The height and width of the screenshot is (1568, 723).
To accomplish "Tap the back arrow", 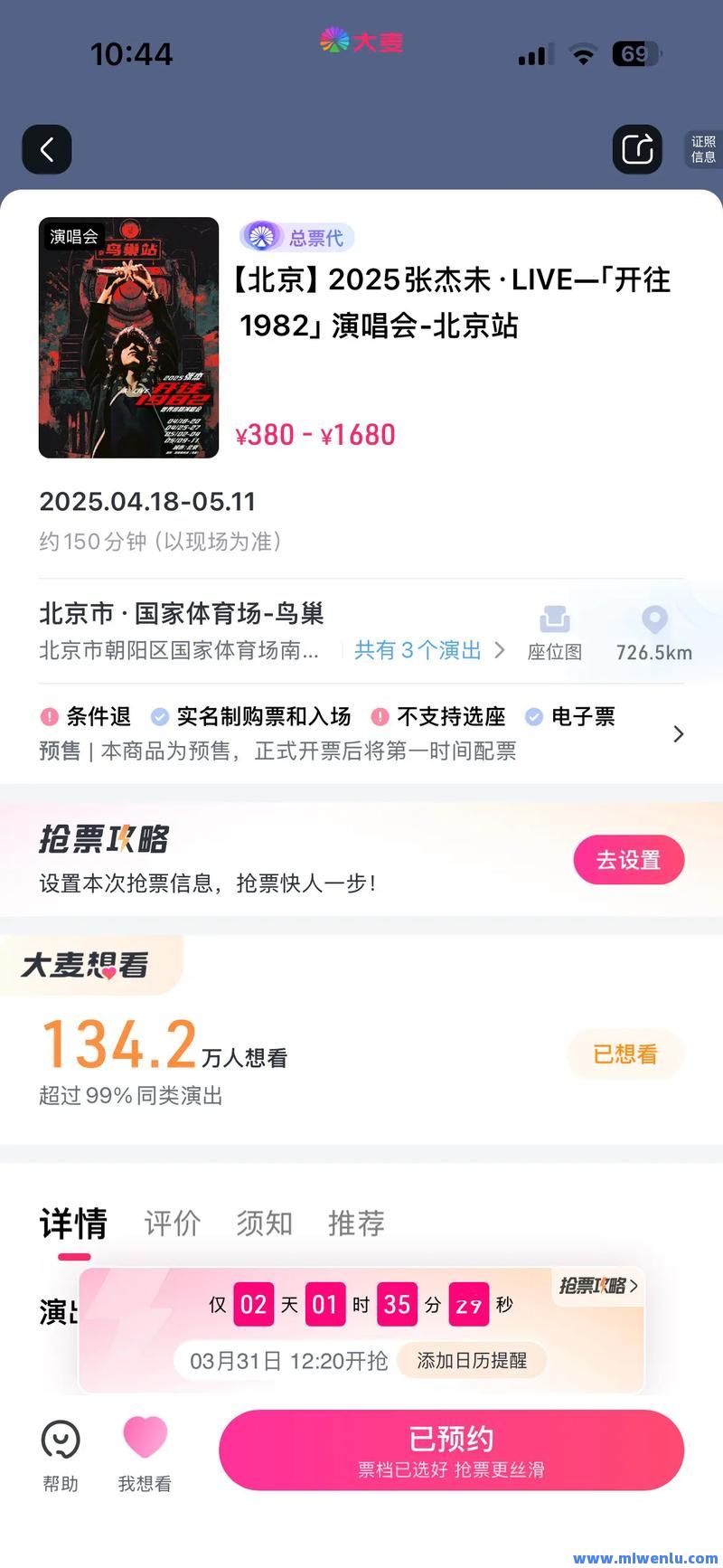I will [47, 149].
